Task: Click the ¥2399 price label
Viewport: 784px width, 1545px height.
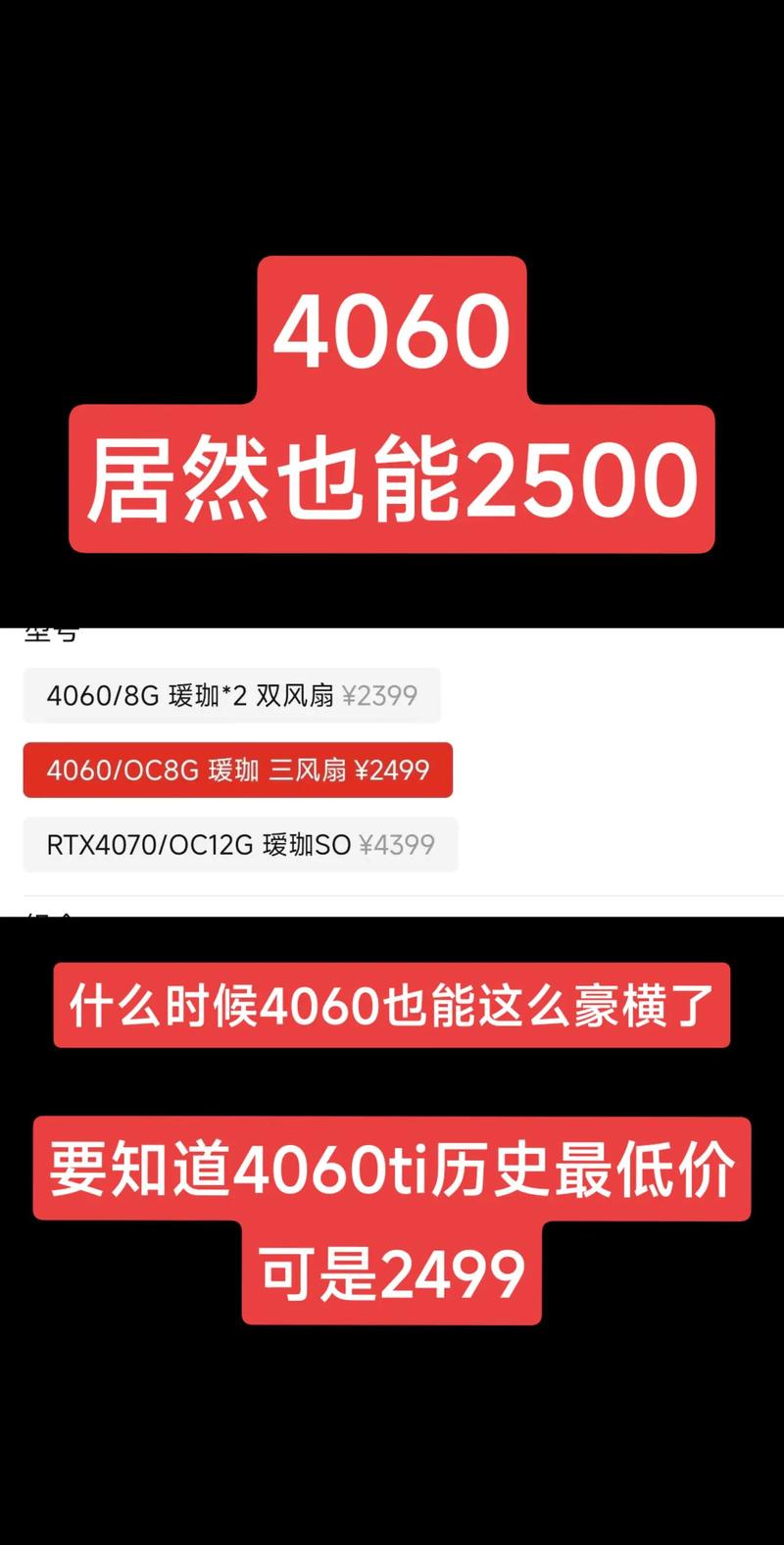Action: click(382, 695)
